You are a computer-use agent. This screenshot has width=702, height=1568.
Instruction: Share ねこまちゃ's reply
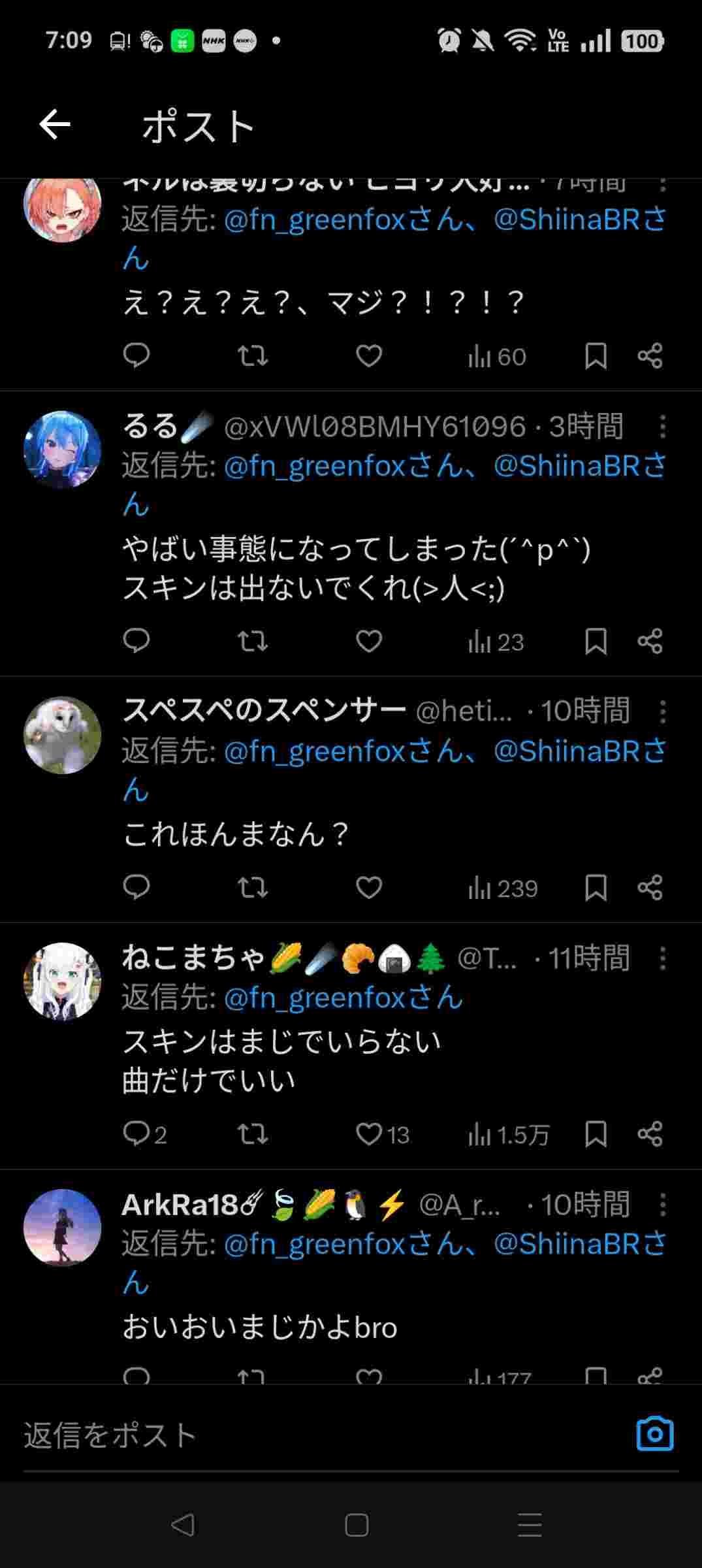(650, 1134)
